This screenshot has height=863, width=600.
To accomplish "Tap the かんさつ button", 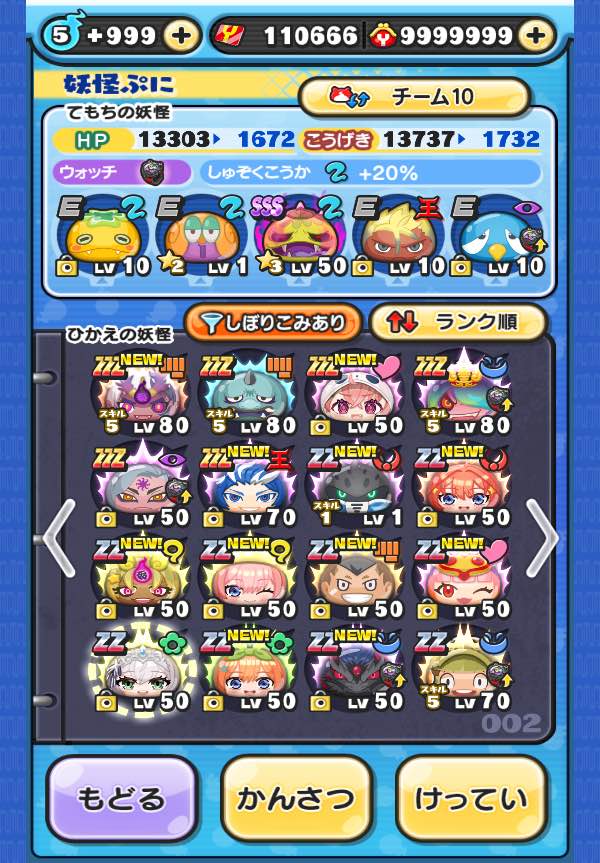I will 295,797.
